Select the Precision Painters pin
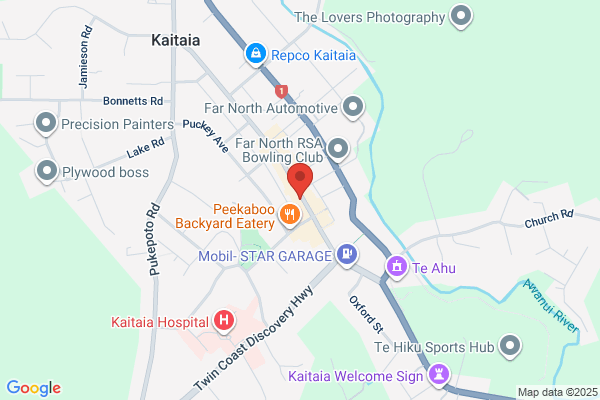This screenshot has height=400, width=600. [x=46, y=124]
